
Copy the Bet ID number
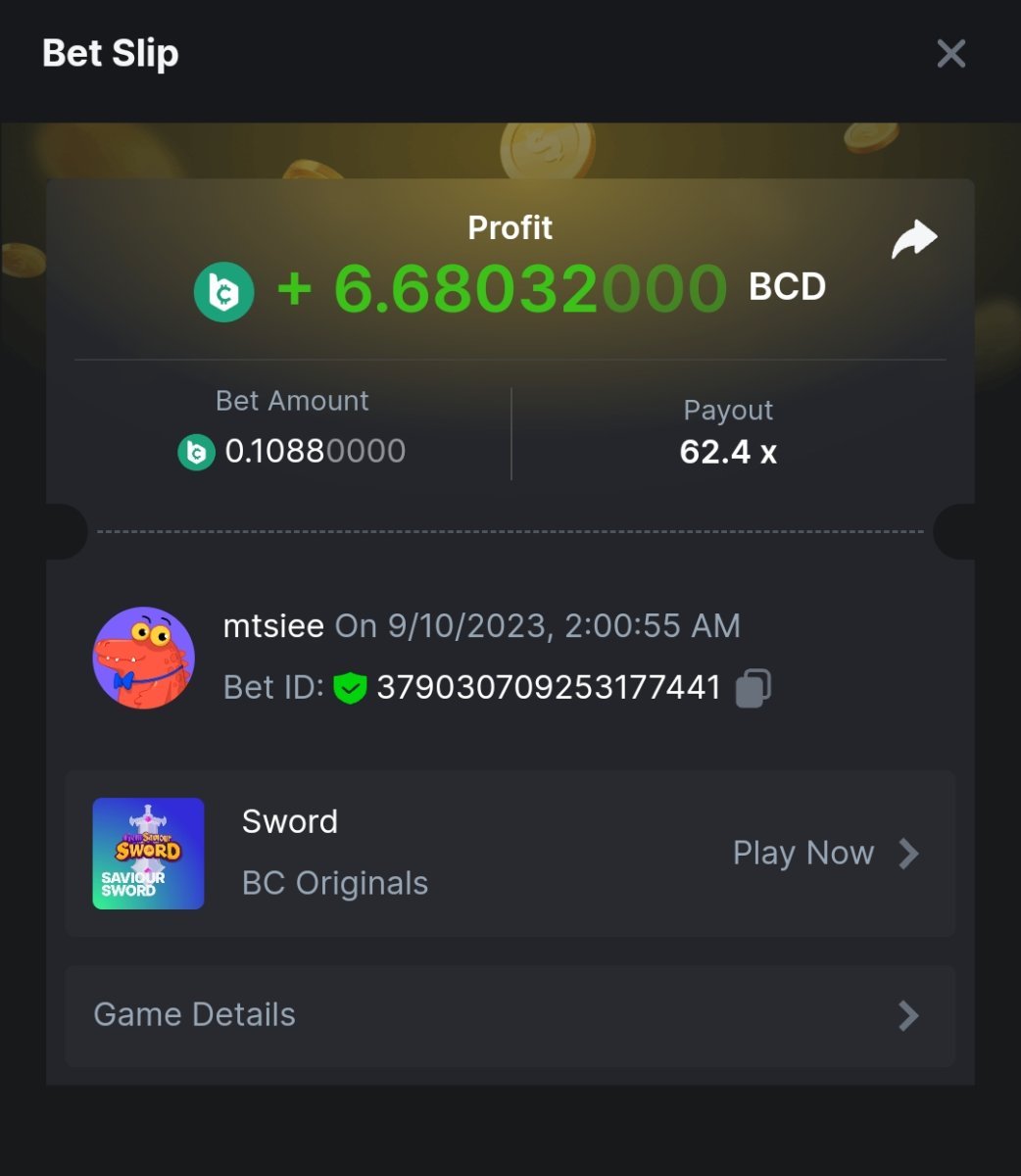tap(753, 688)
